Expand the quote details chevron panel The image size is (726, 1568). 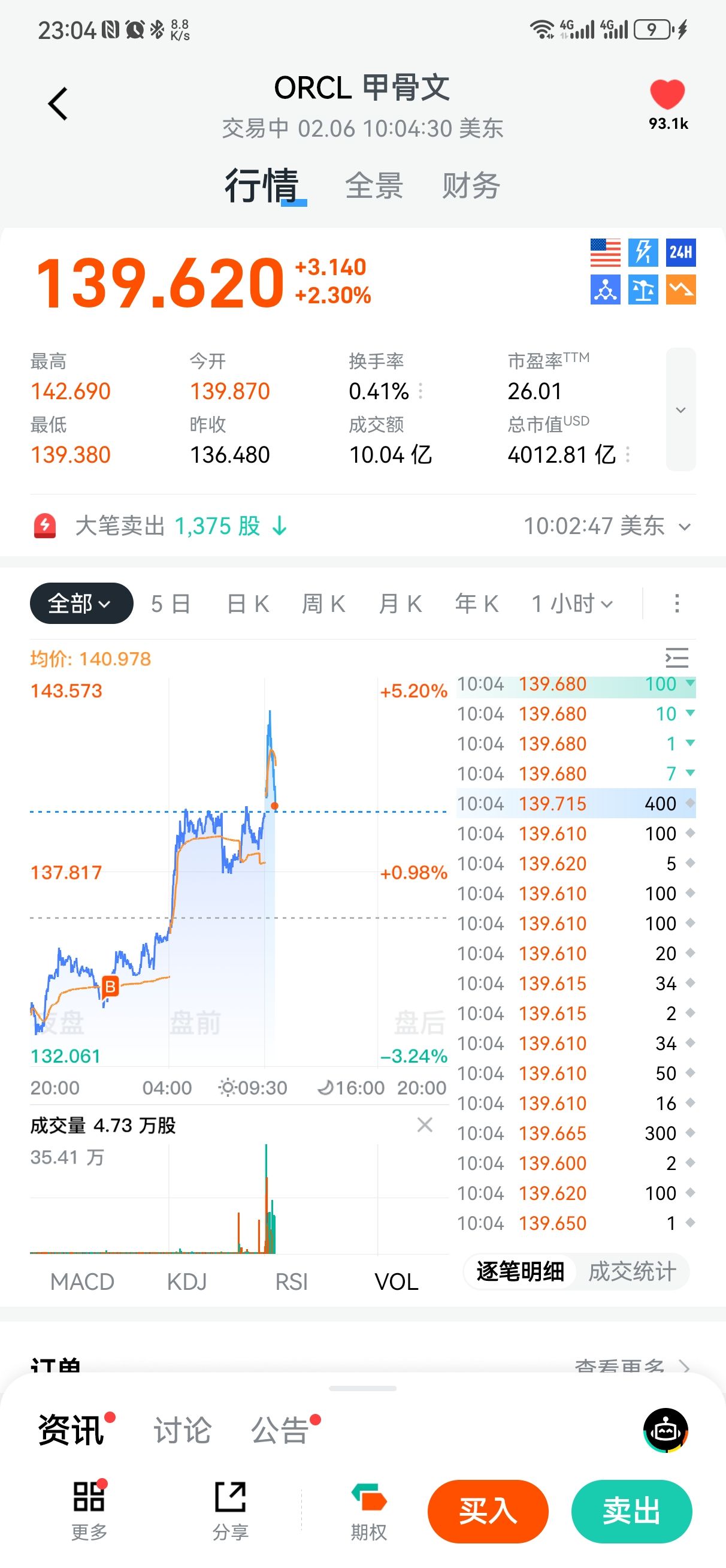click(680, 409)
